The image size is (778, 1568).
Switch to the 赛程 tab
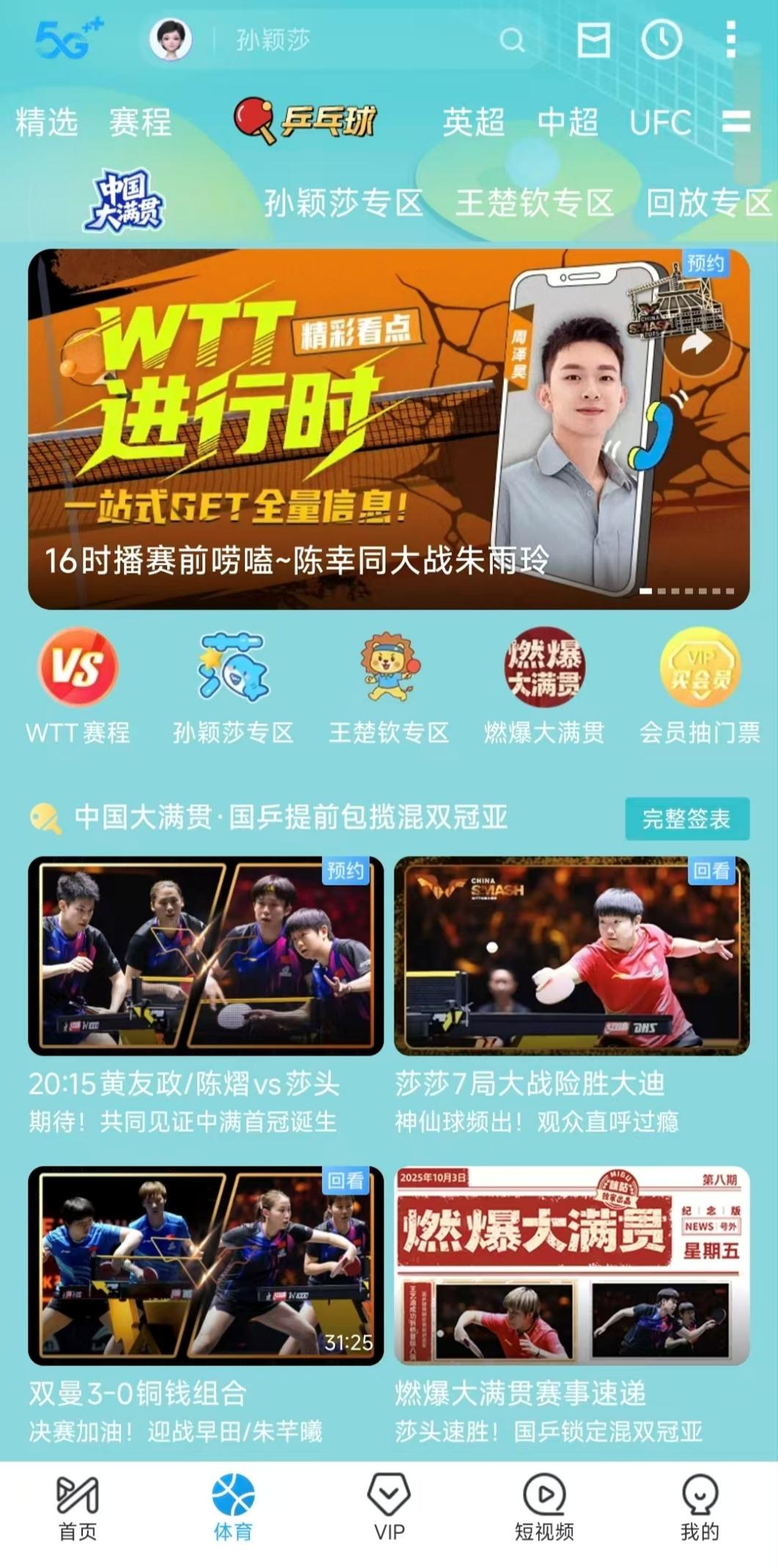pos(140,122)
